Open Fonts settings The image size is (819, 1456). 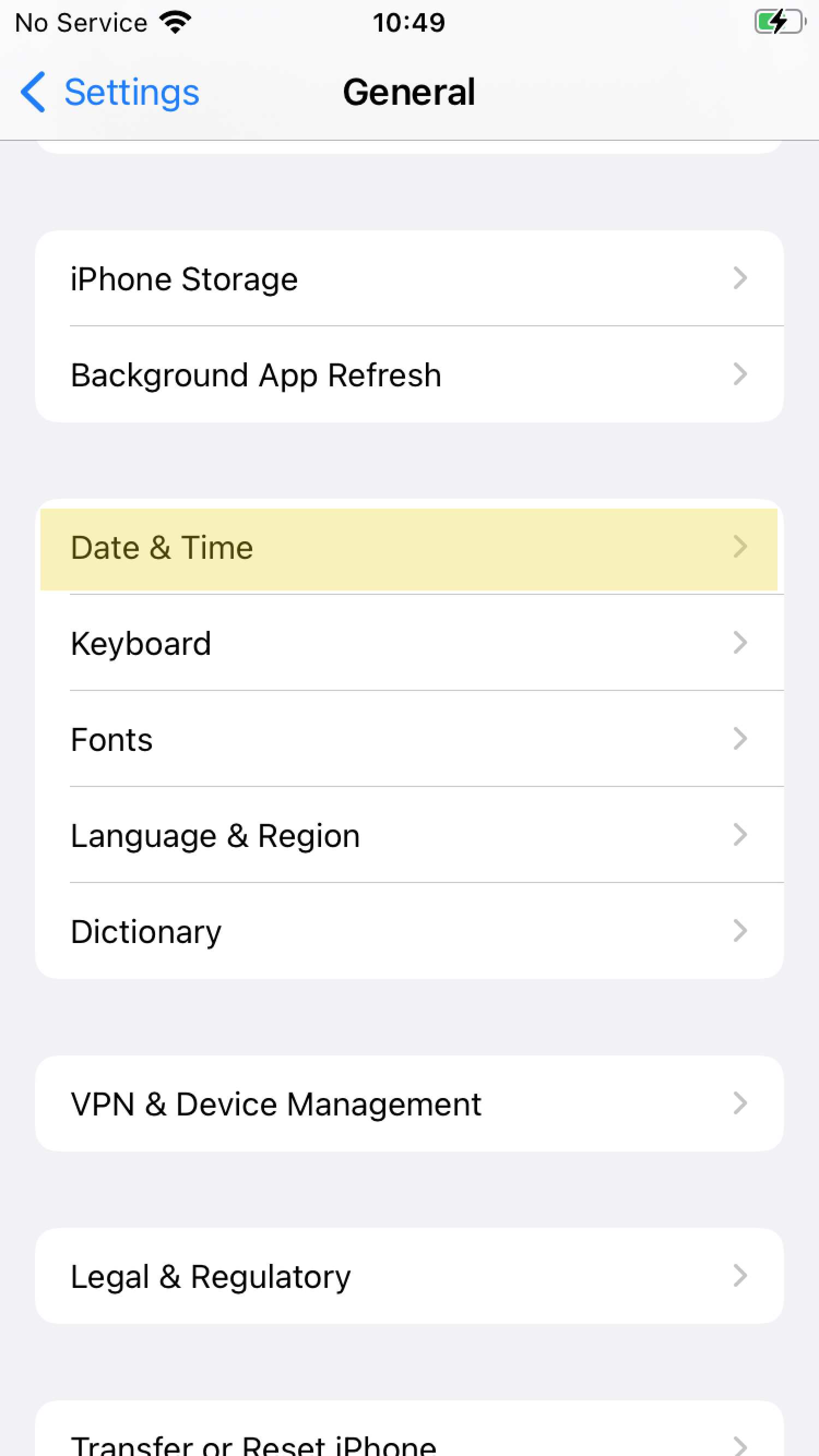pyautogui.click(x=410, y=739)
